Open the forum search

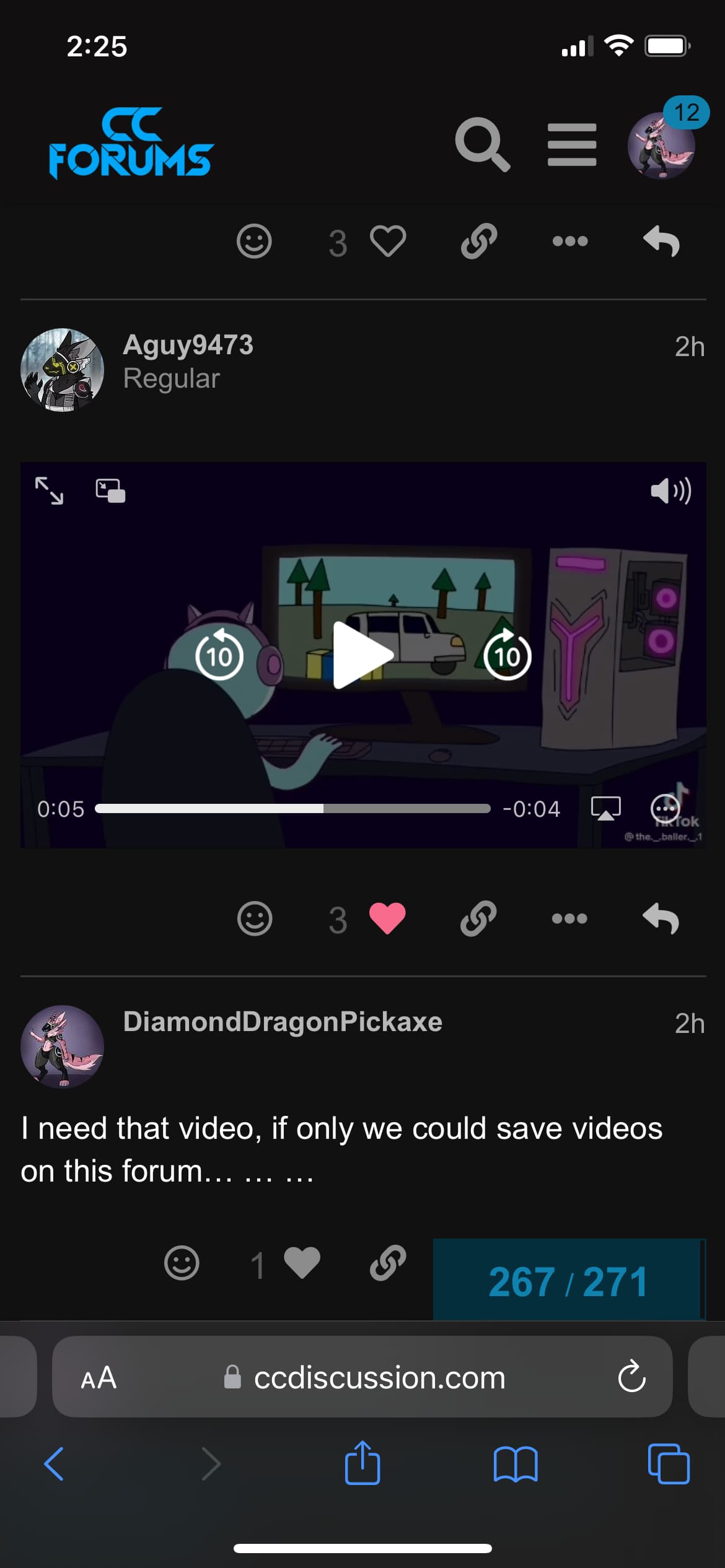[482, 144]
